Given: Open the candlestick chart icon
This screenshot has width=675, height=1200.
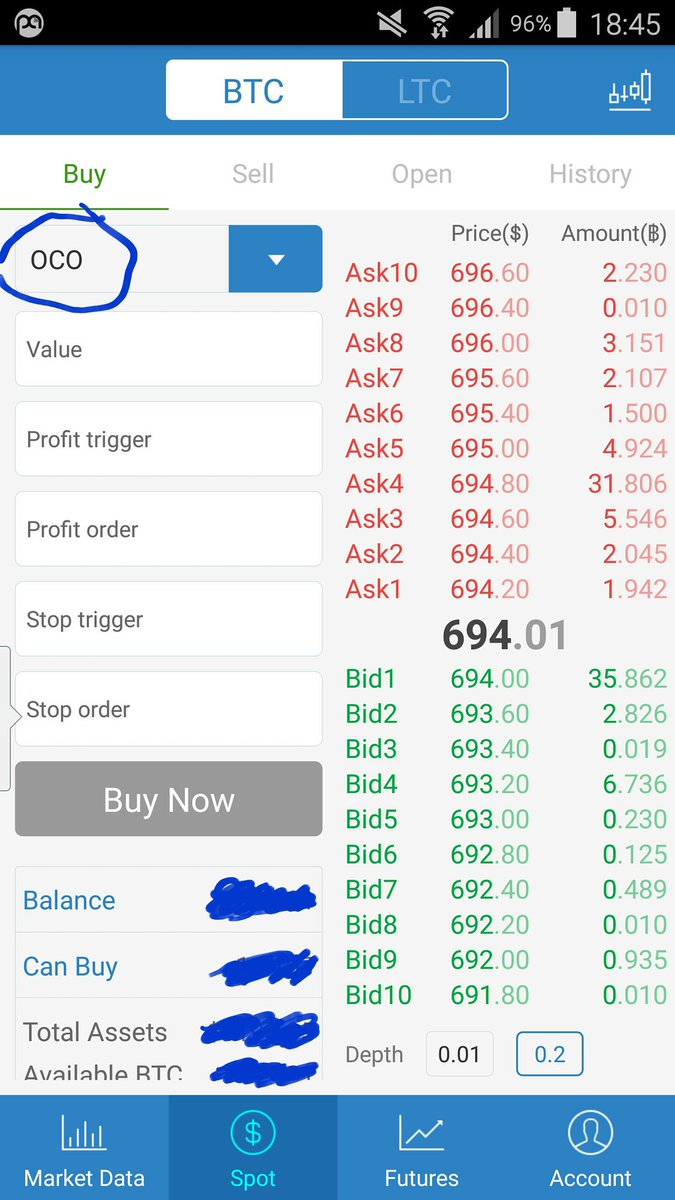Looking at the screenshot, I should [630, 90].
